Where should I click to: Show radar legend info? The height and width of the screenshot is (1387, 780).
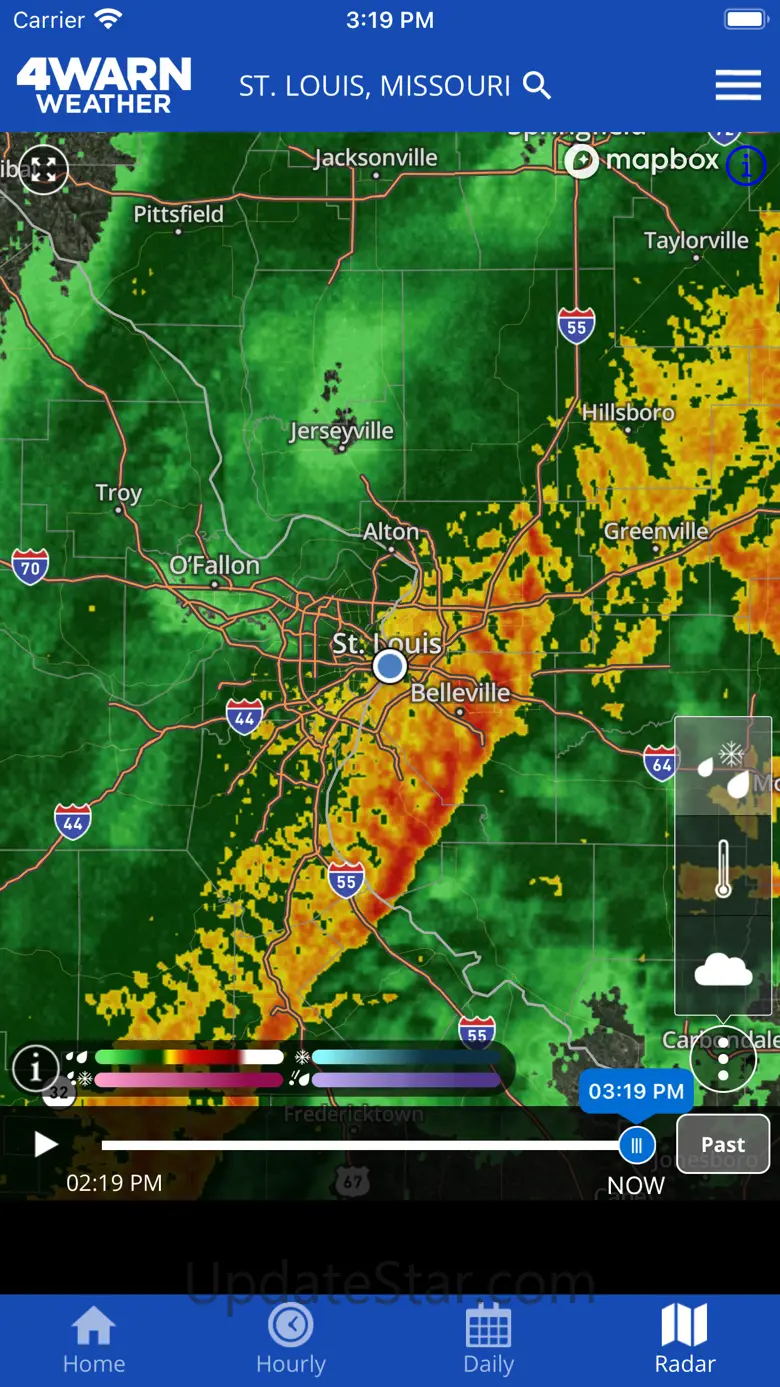[x=35, y=1069]
